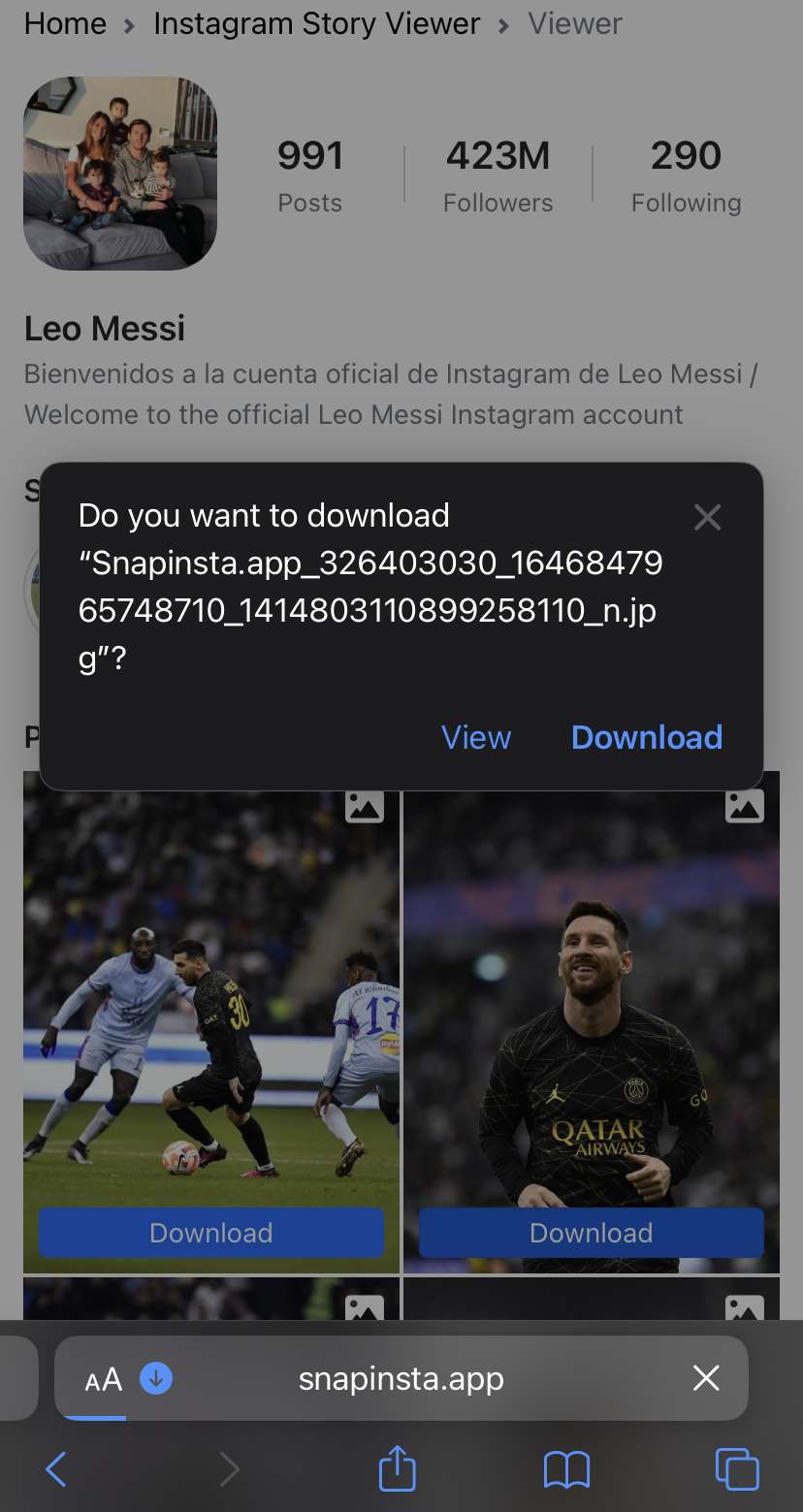Open the downloads indicator arrow

click(156, 1378)
